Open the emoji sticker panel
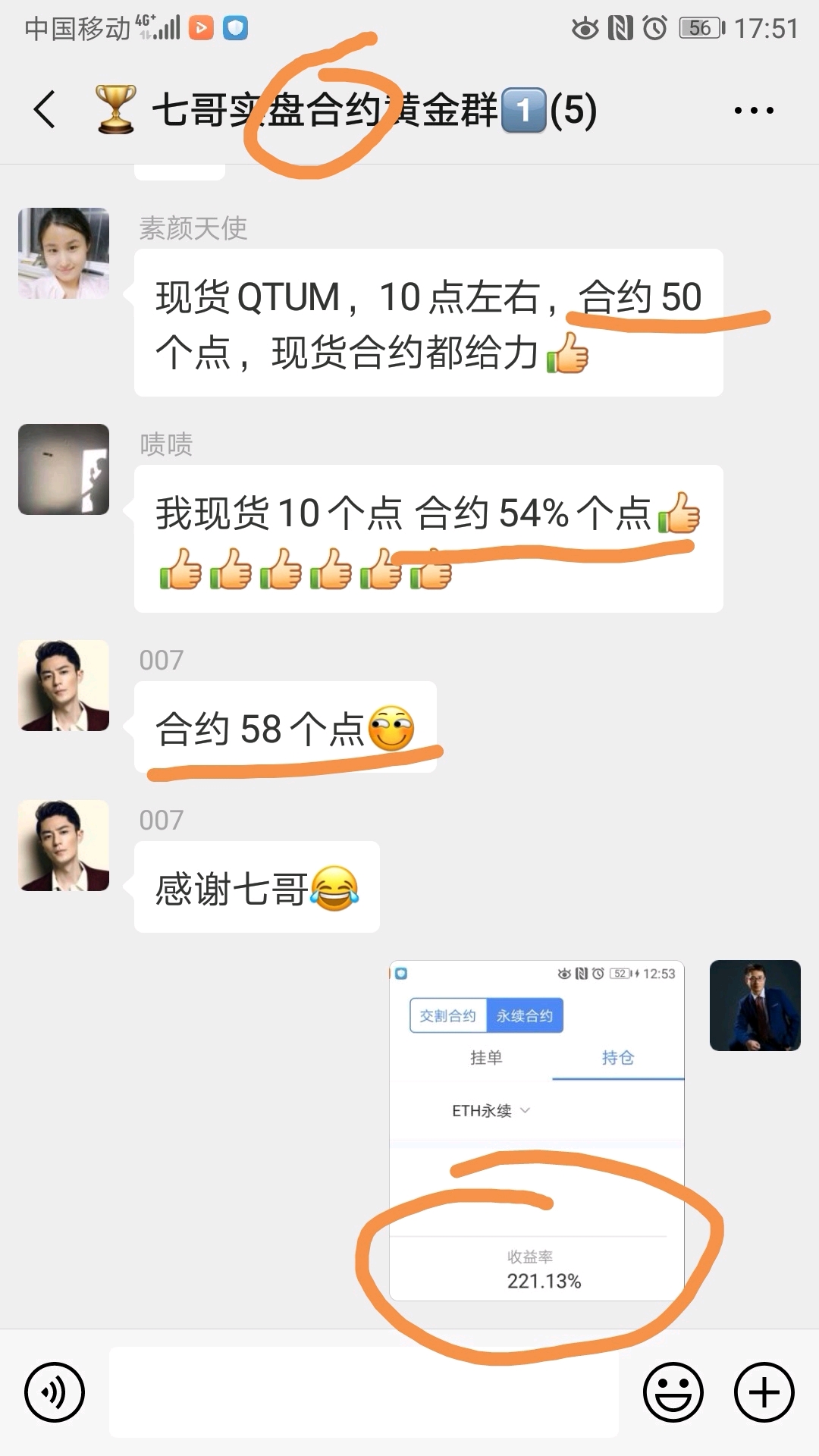 coord(673,1392)
